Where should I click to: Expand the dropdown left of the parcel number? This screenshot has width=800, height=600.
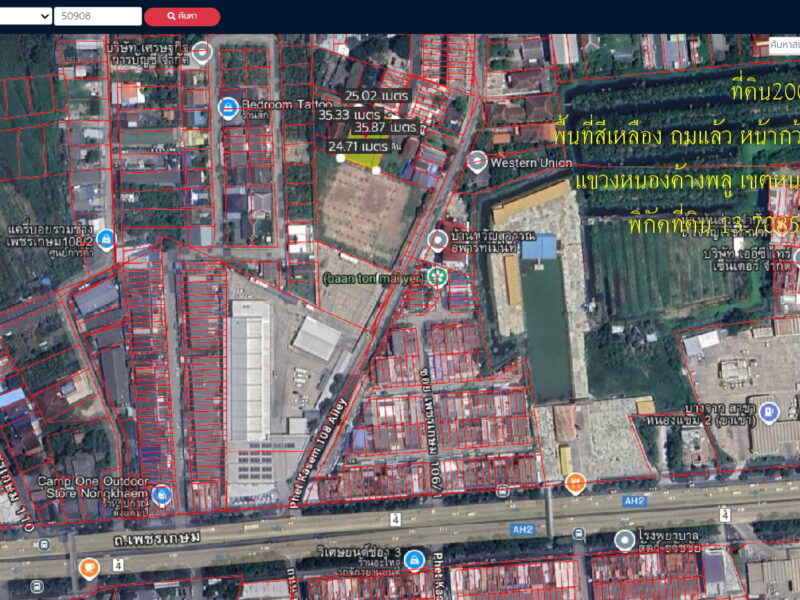click(26, 16)
